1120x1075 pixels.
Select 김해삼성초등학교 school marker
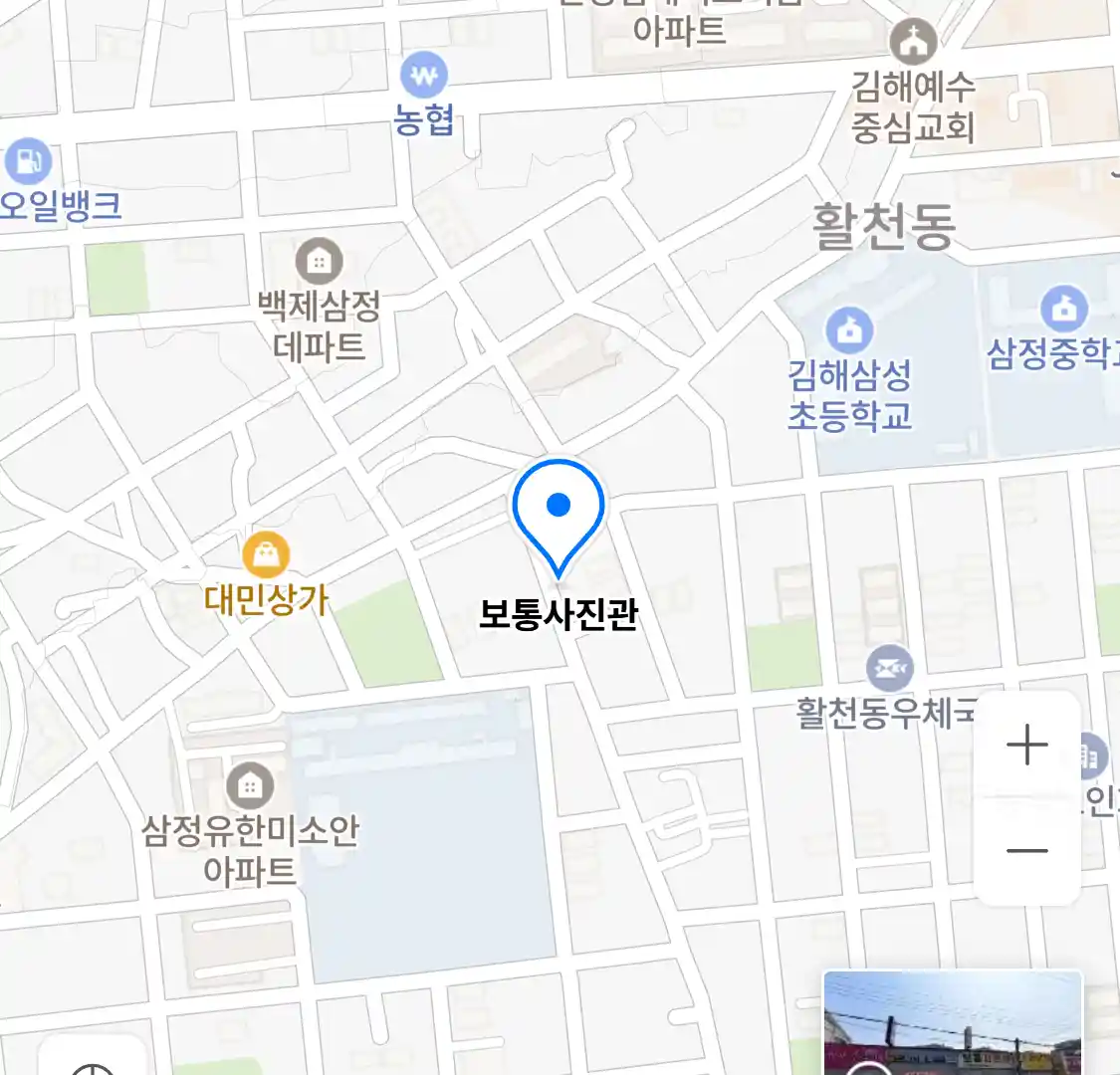click(x=849, y=330)
